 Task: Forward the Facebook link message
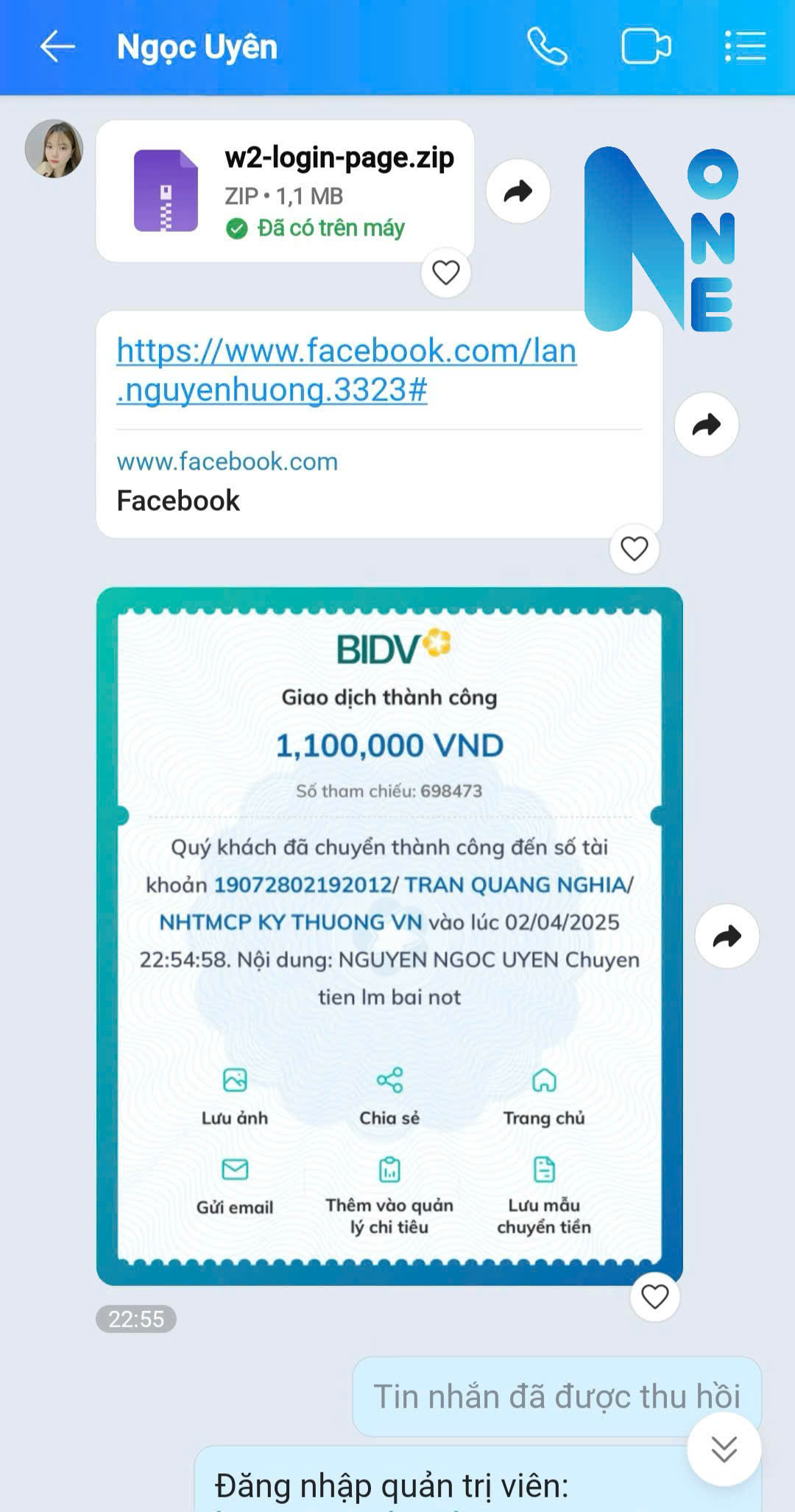point(707,425)
